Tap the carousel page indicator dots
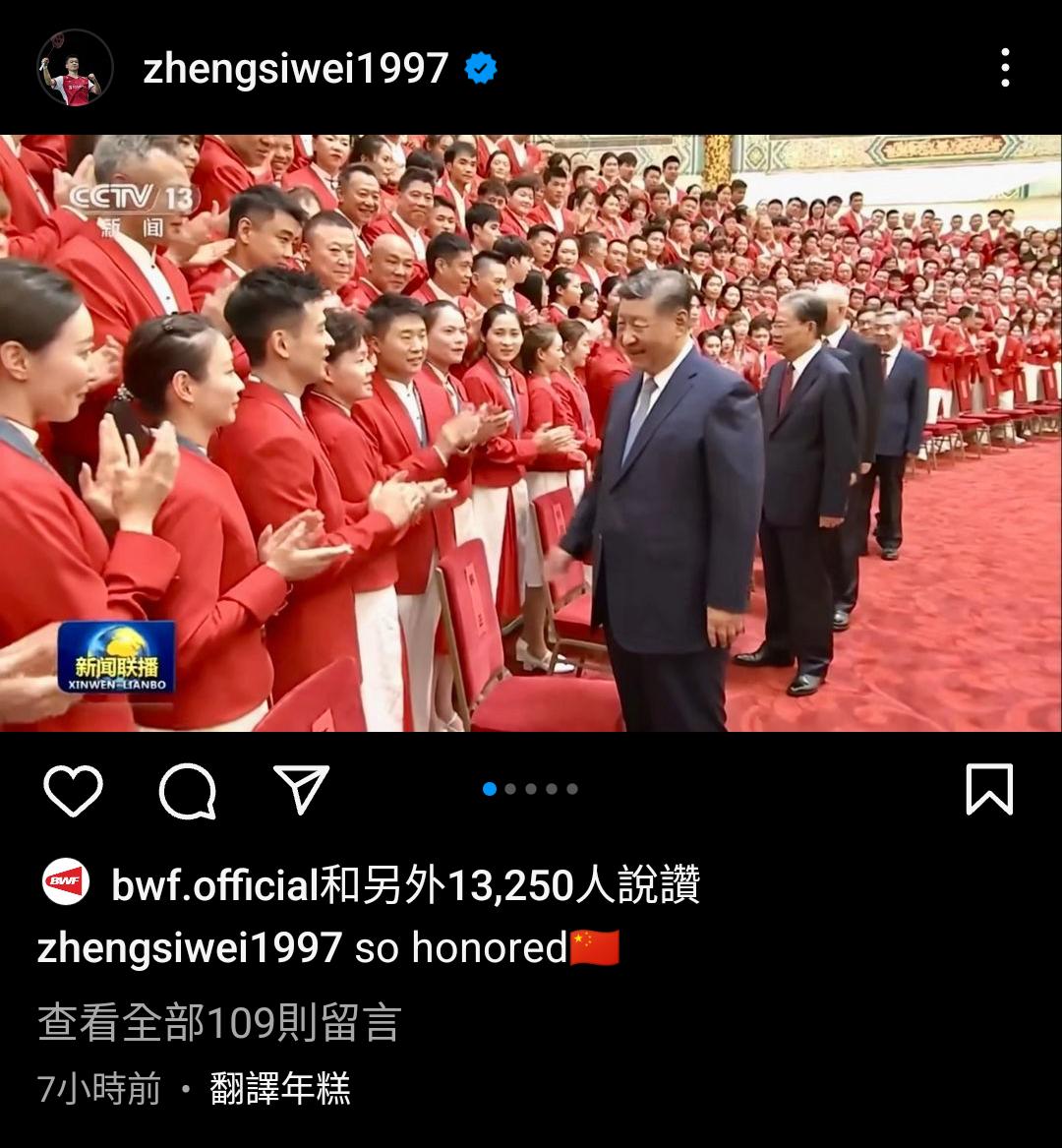 click(531, 789)
